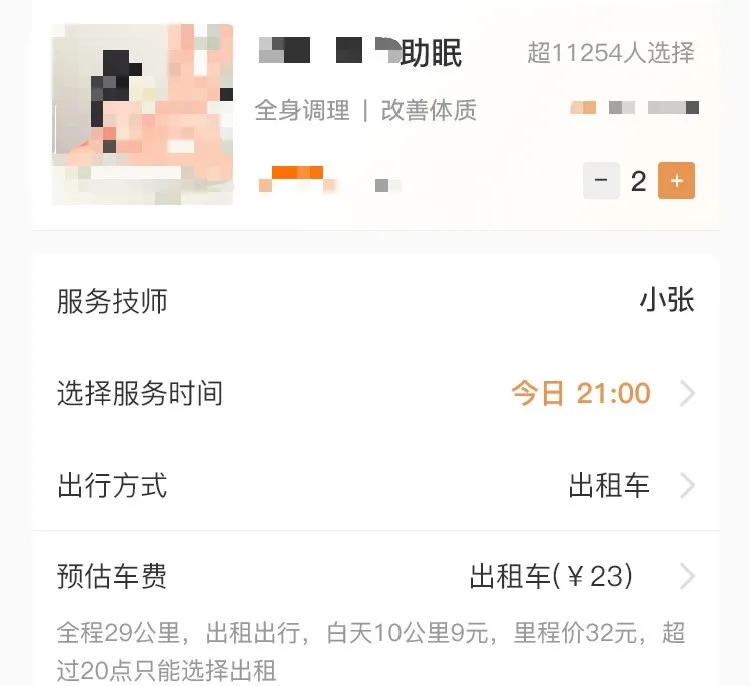Open the service product image
750x686 pixels.
tap(142, 115)
